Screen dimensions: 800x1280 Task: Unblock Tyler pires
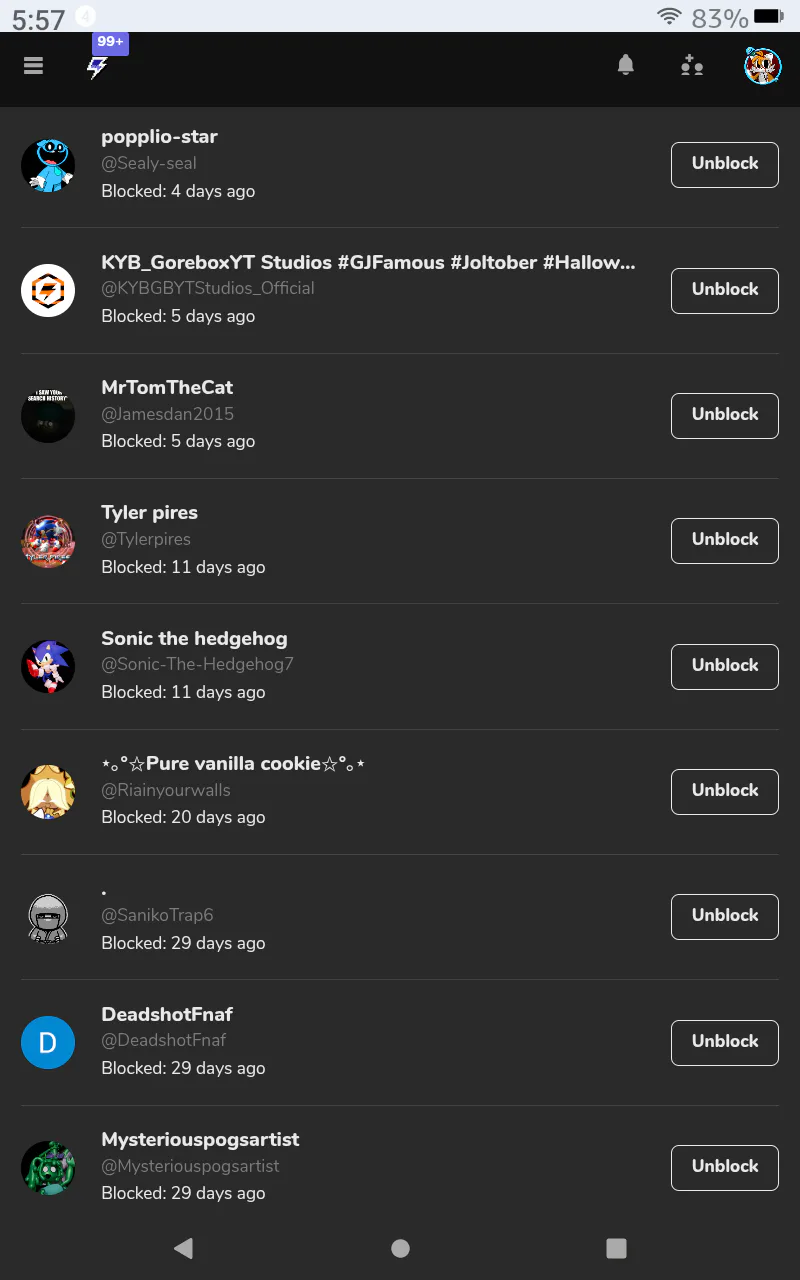click(x=724, y=540)
